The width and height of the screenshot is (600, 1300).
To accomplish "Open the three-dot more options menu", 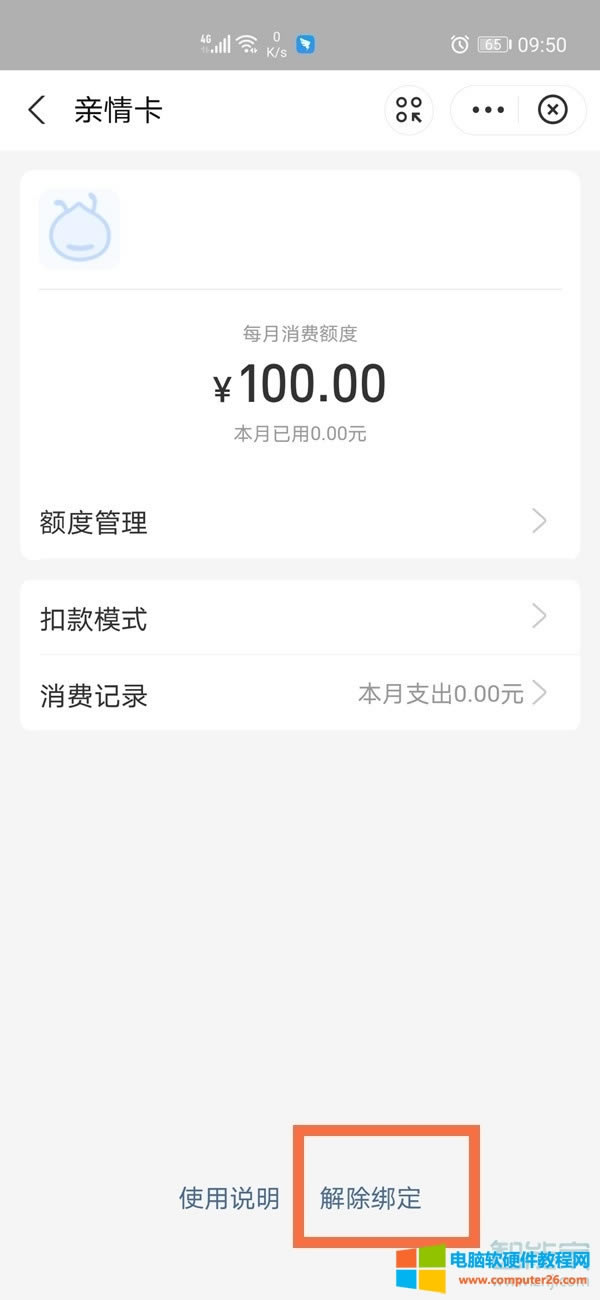I will tap(488, 110).
